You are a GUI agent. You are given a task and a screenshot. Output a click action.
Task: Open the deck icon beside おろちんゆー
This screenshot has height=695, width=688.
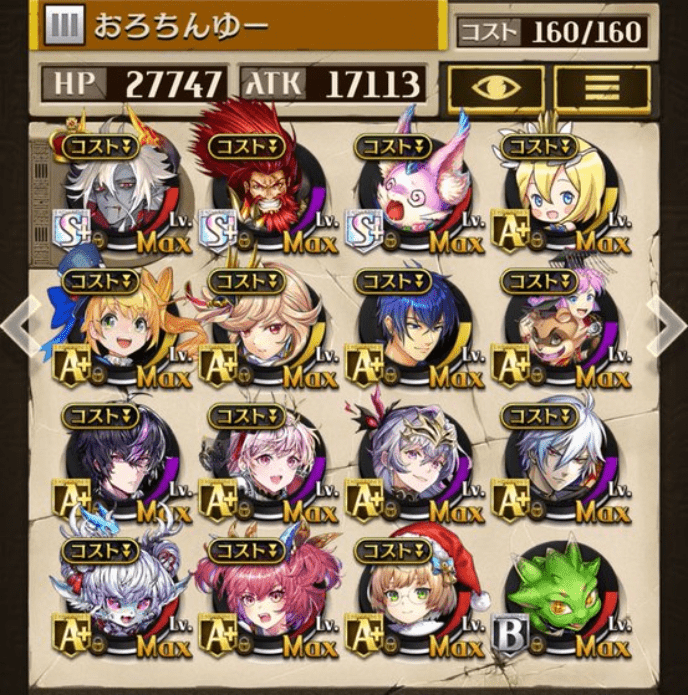[x=66, y=27]
